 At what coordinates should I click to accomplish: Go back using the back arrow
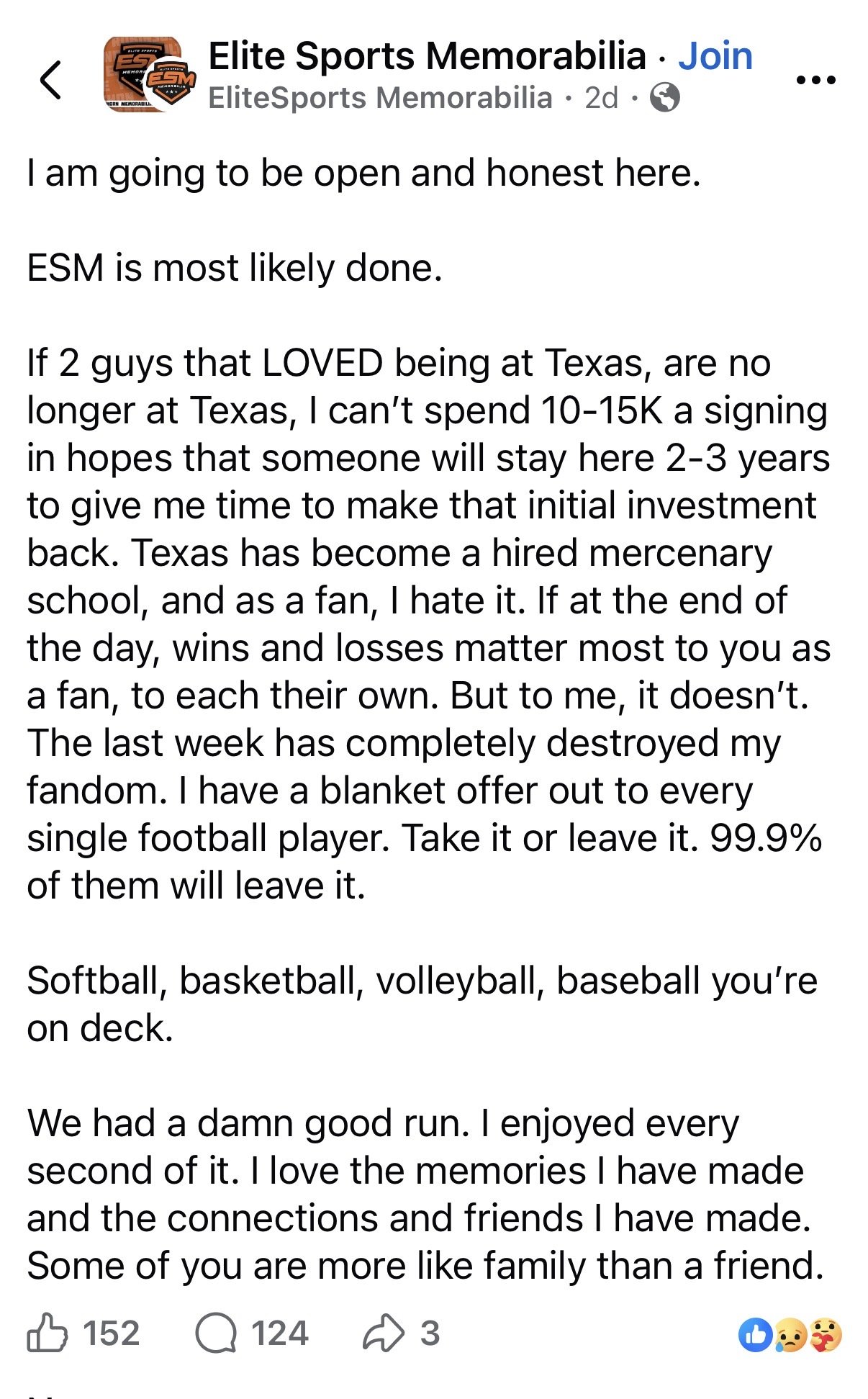[50, 79]
